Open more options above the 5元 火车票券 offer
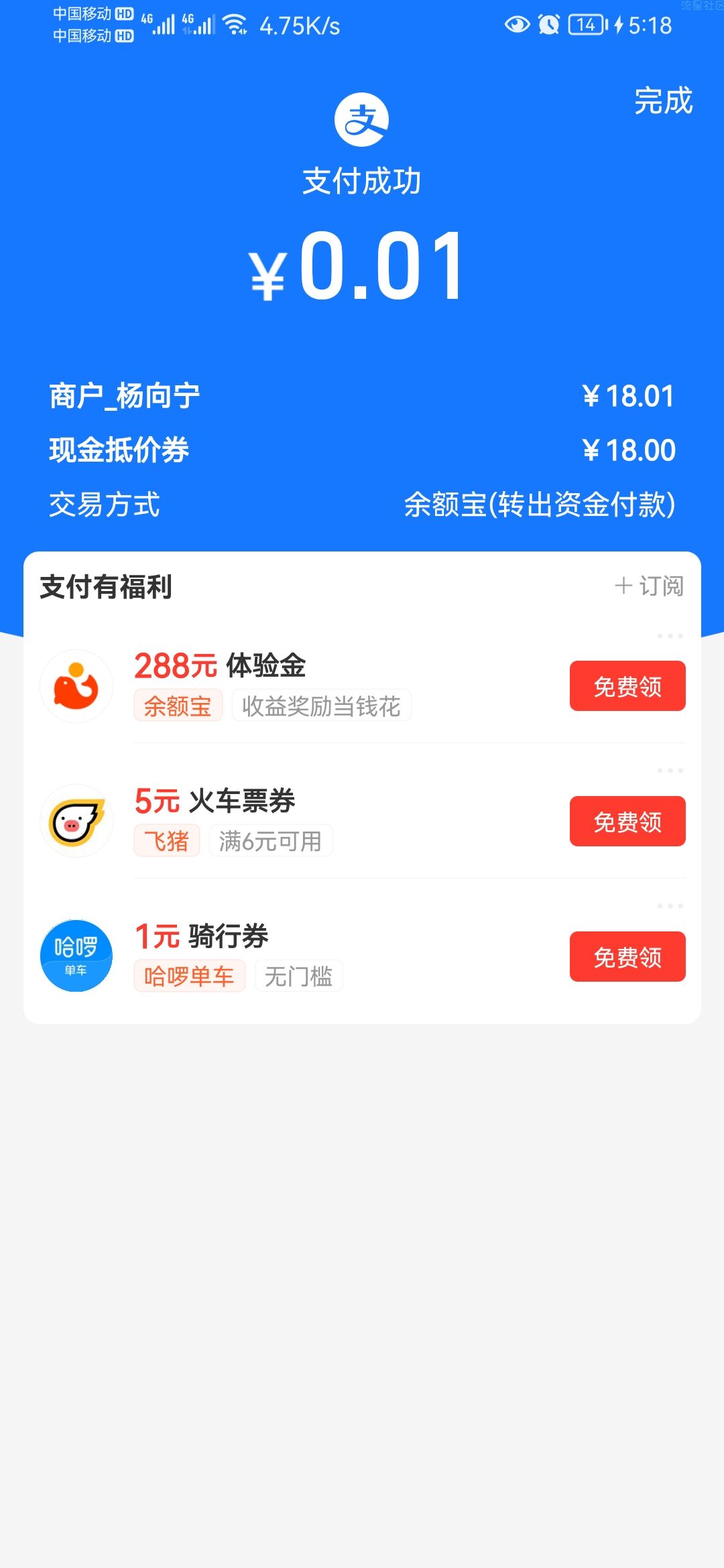The width and height of the screenshot is (724, 1568). click(670, 771)
